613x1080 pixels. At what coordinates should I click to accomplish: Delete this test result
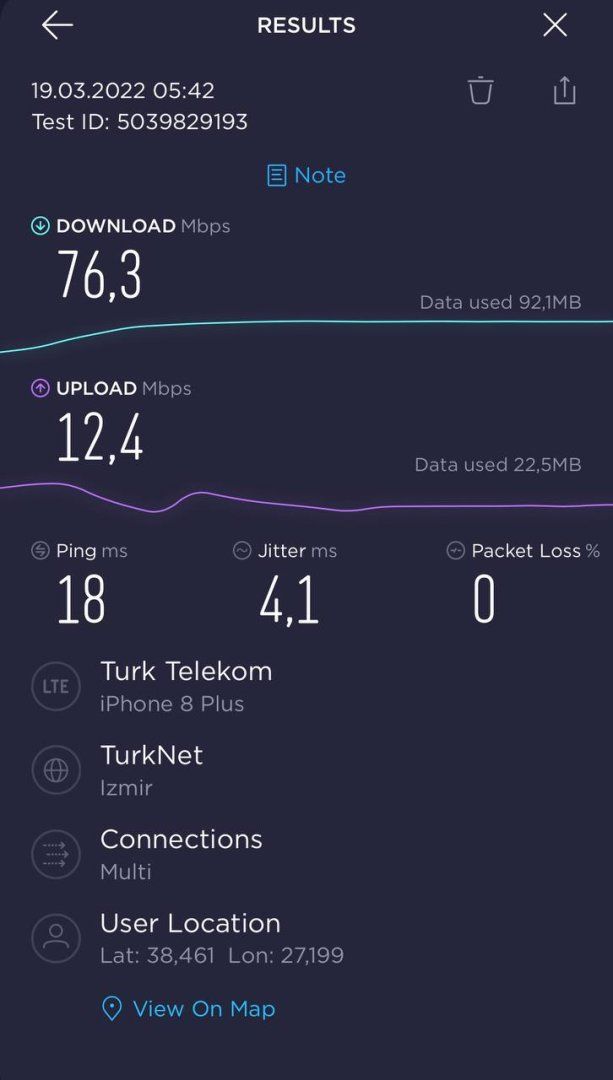pyautogui.click(x=481, y=91)
